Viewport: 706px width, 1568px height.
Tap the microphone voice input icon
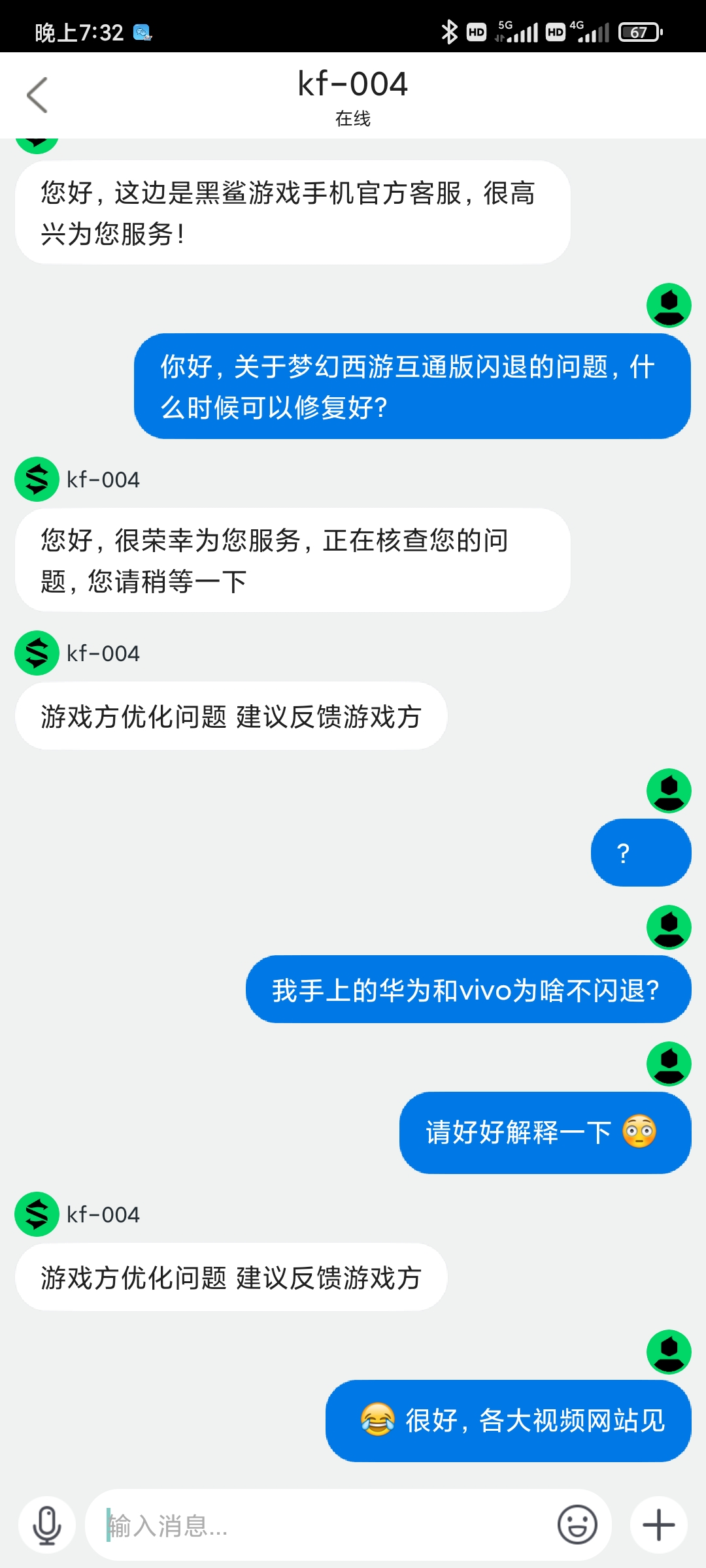click(x=47, y=1526)
